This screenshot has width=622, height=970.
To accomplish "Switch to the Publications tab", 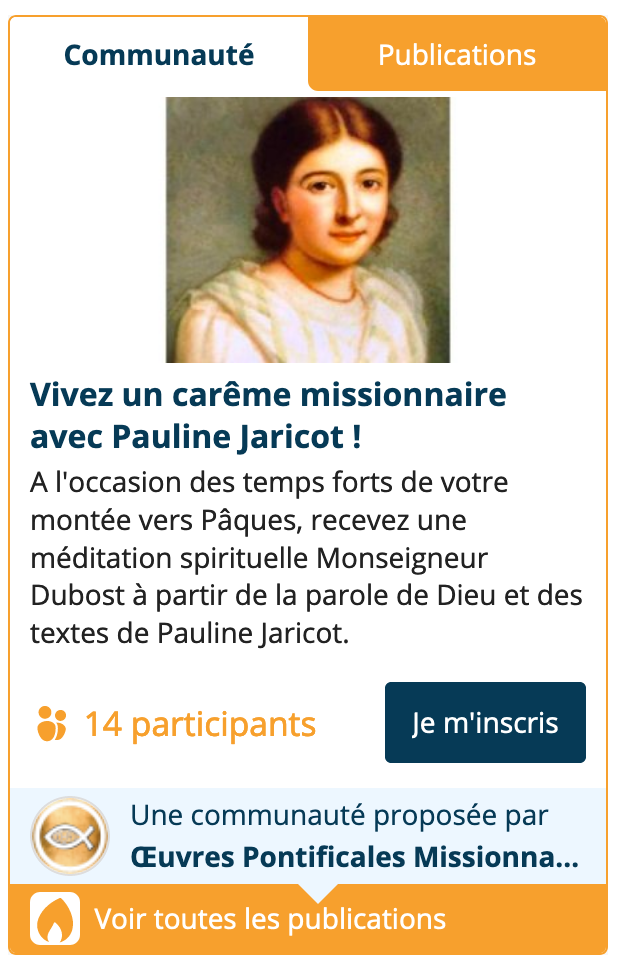I will click(x=457, y=55).
